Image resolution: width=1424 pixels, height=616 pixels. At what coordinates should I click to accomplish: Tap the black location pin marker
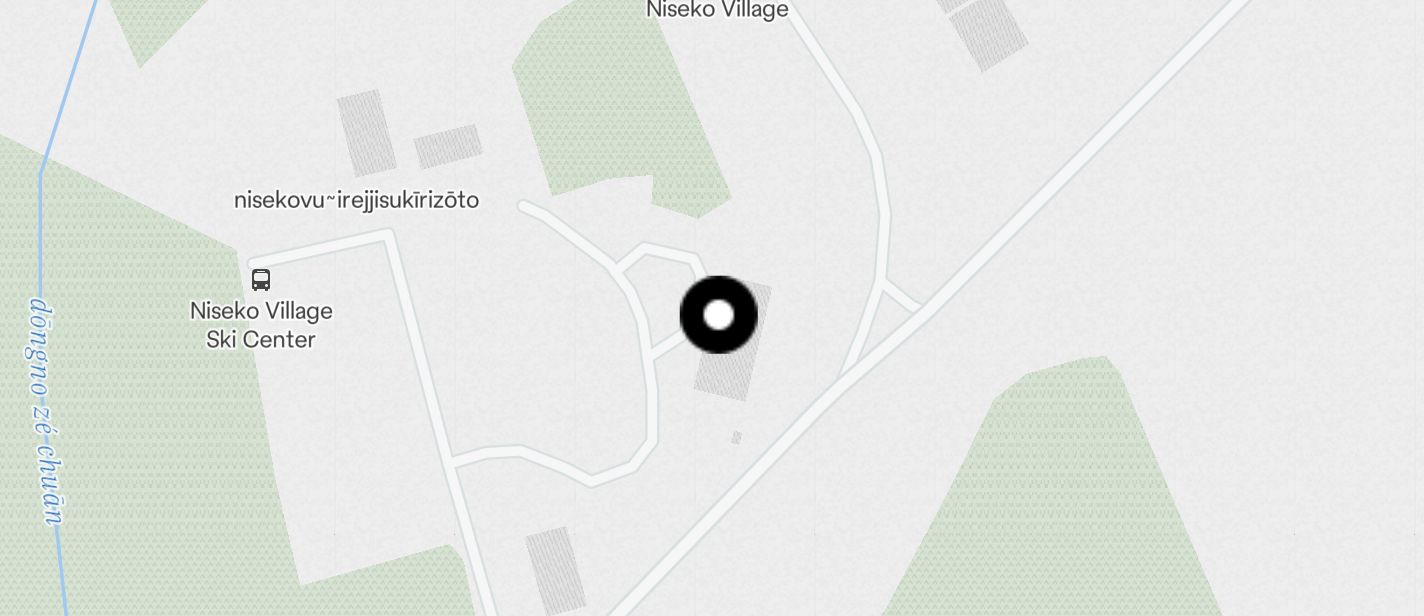[718, 315]
